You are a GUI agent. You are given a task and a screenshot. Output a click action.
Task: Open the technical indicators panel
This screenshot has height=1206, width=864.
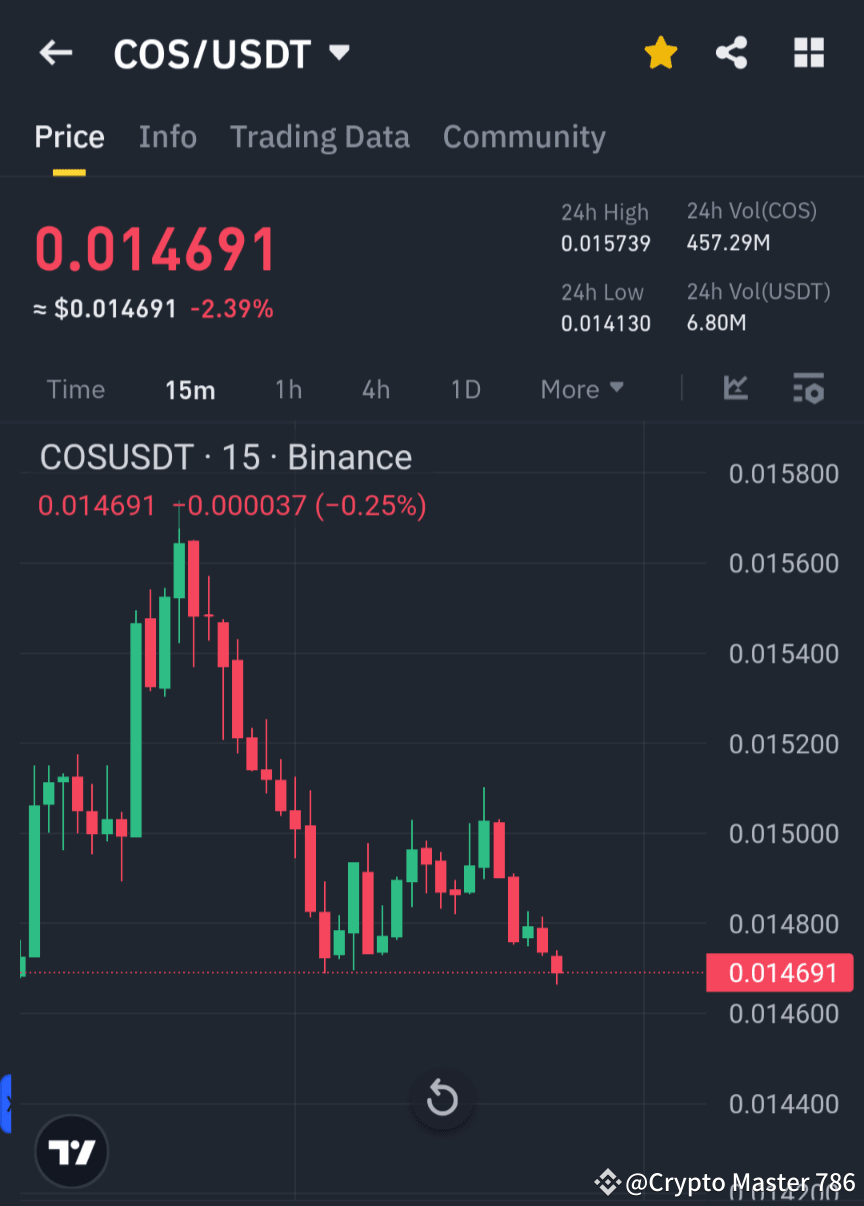click(736, 389)
